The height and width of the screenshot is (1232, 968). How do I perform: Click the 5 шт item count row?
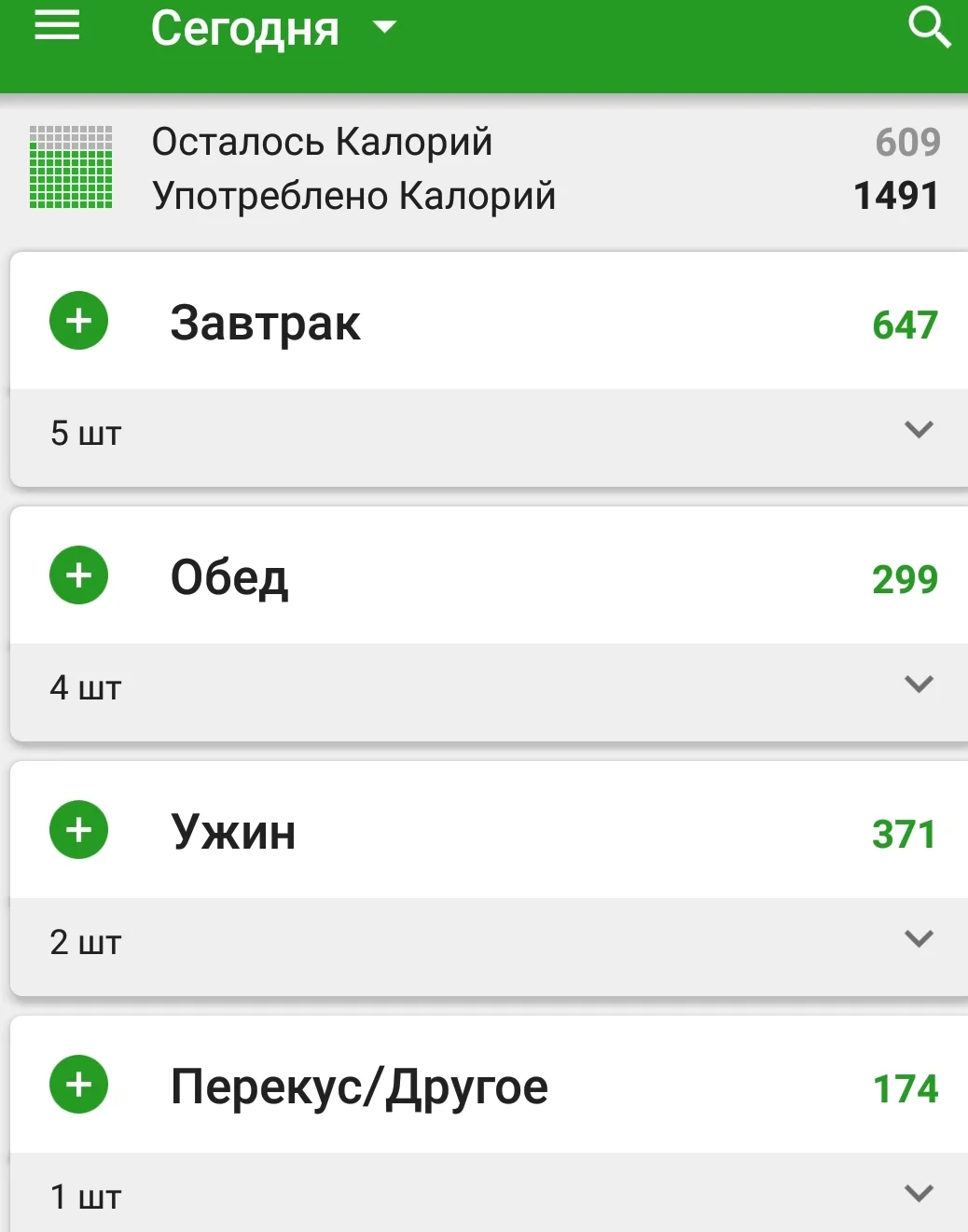(x=87, y=432)
